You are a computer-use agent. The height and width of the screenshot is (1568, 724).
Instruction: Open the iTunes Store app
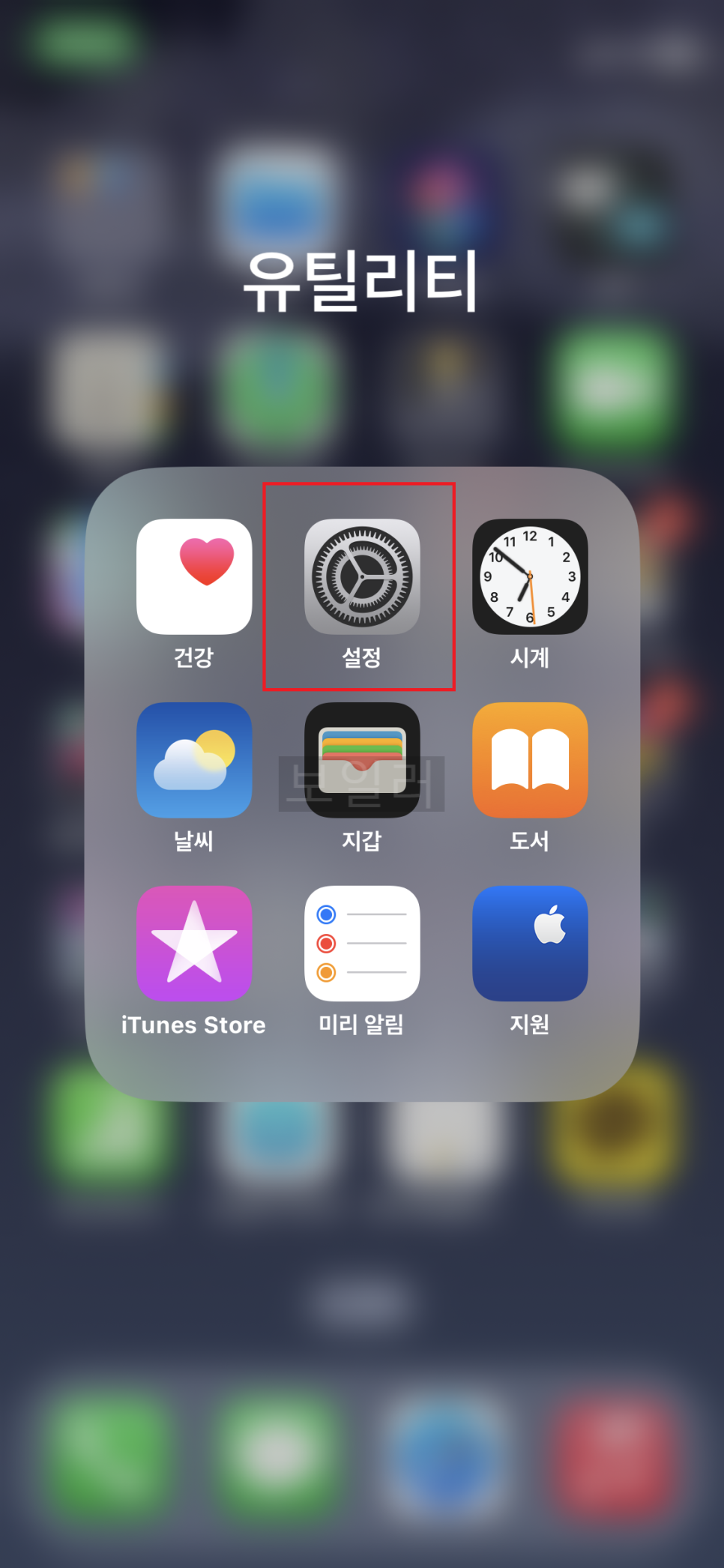[194, 944]
